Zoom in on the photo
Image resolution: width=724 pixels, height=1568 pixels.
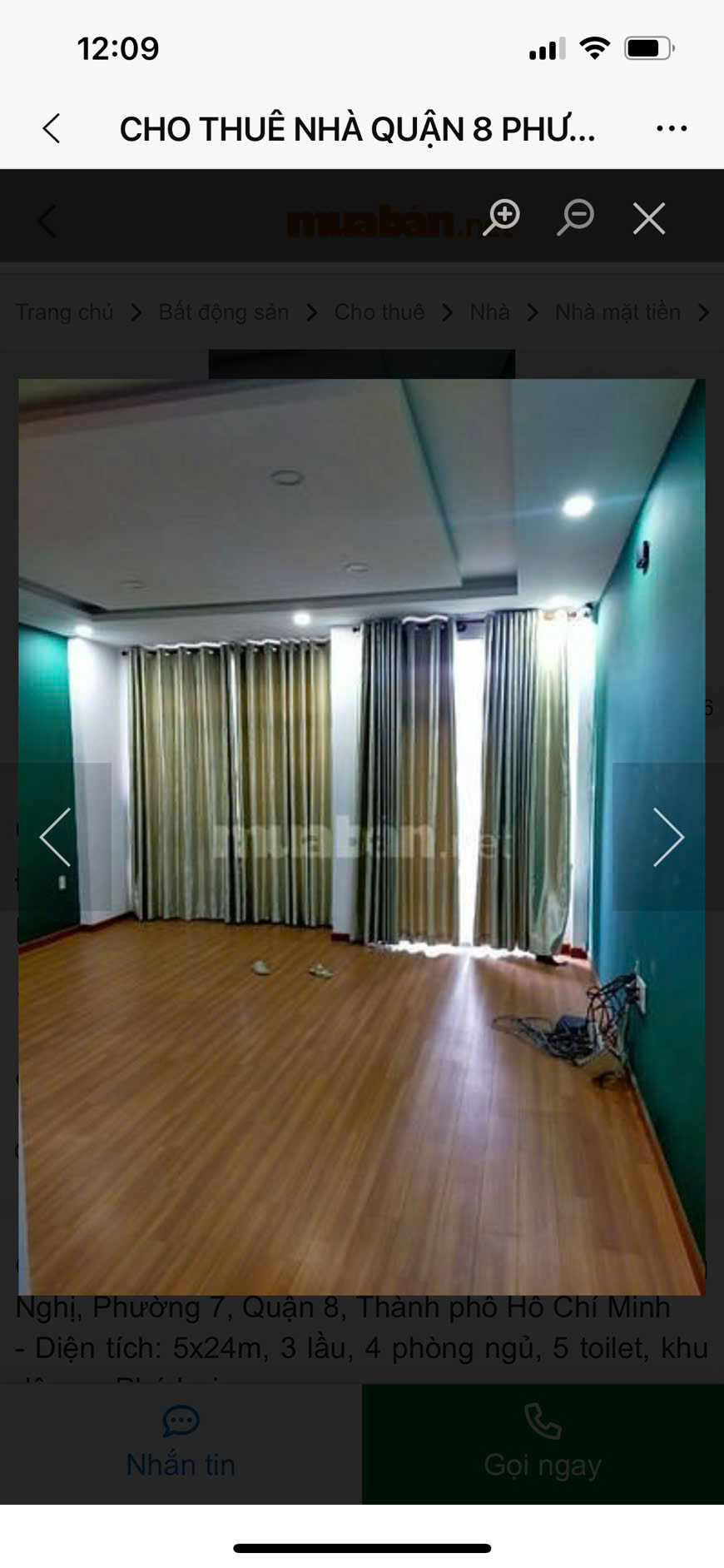(503, 218)
